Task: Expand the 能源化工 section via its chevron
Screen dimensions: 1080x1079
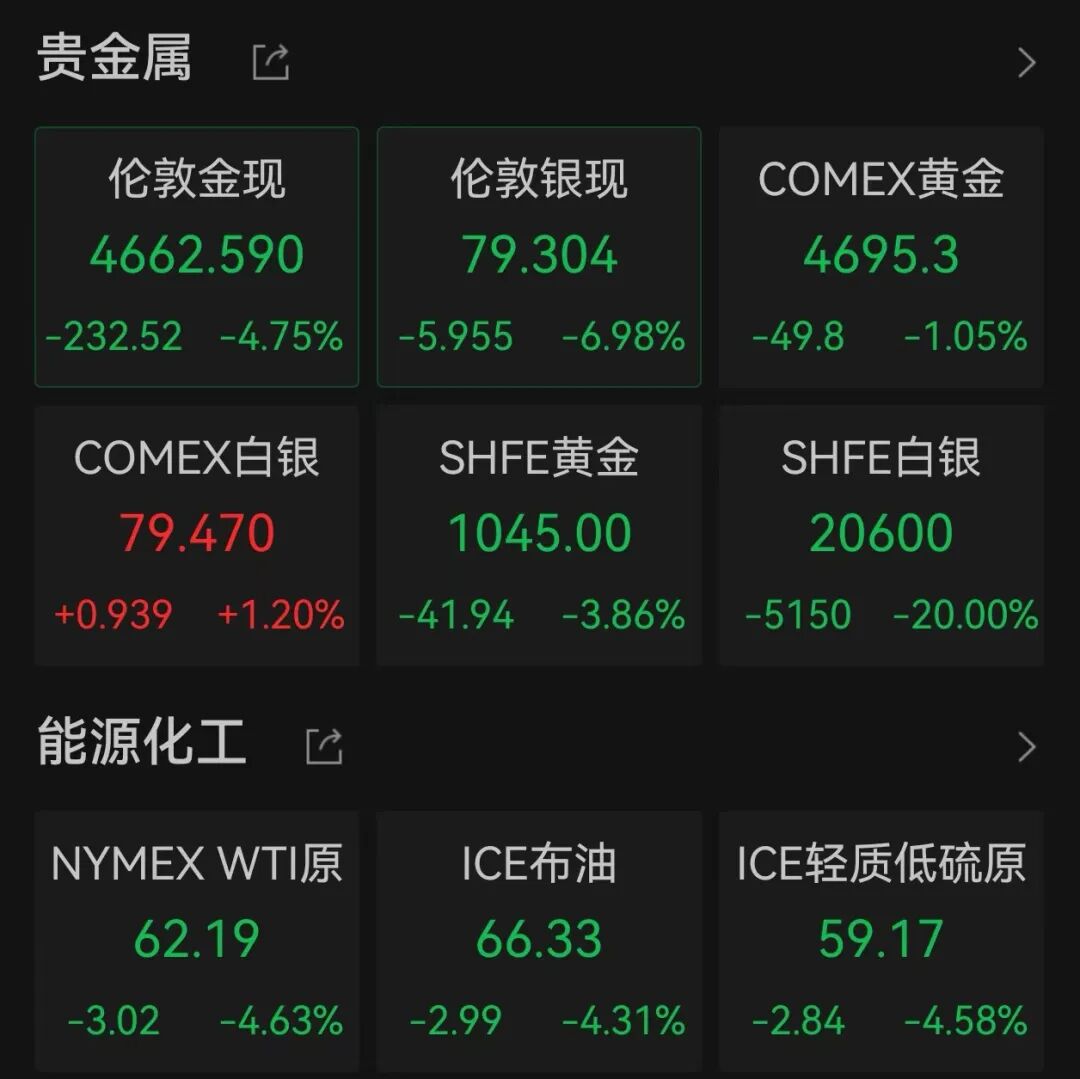Action: coord(1026,747)
